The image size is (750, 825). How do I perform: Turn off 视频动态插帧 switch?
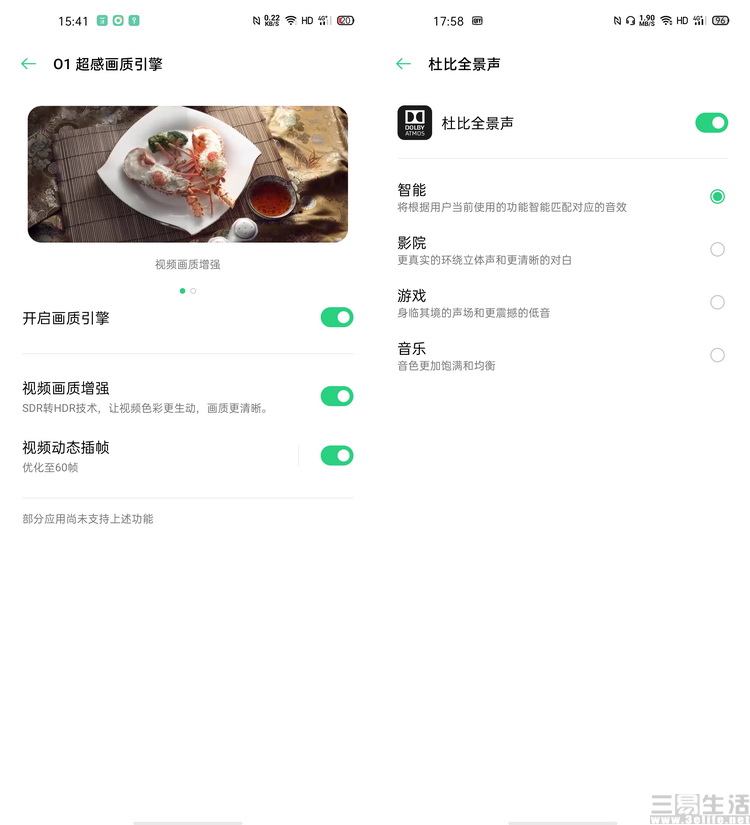pos(337,456)
